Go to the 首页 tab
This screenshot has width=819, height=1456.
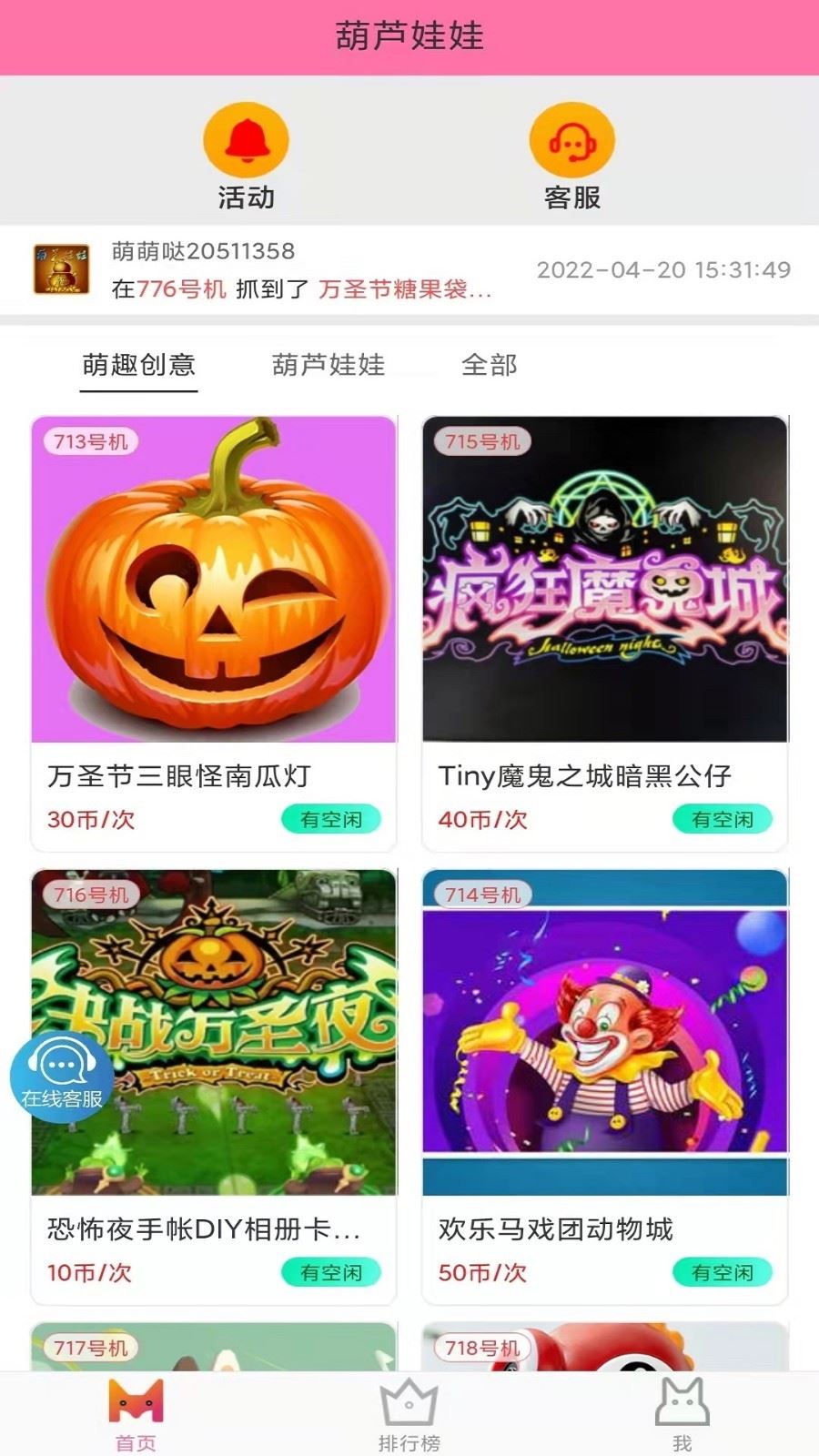[x=136, y=1414]
